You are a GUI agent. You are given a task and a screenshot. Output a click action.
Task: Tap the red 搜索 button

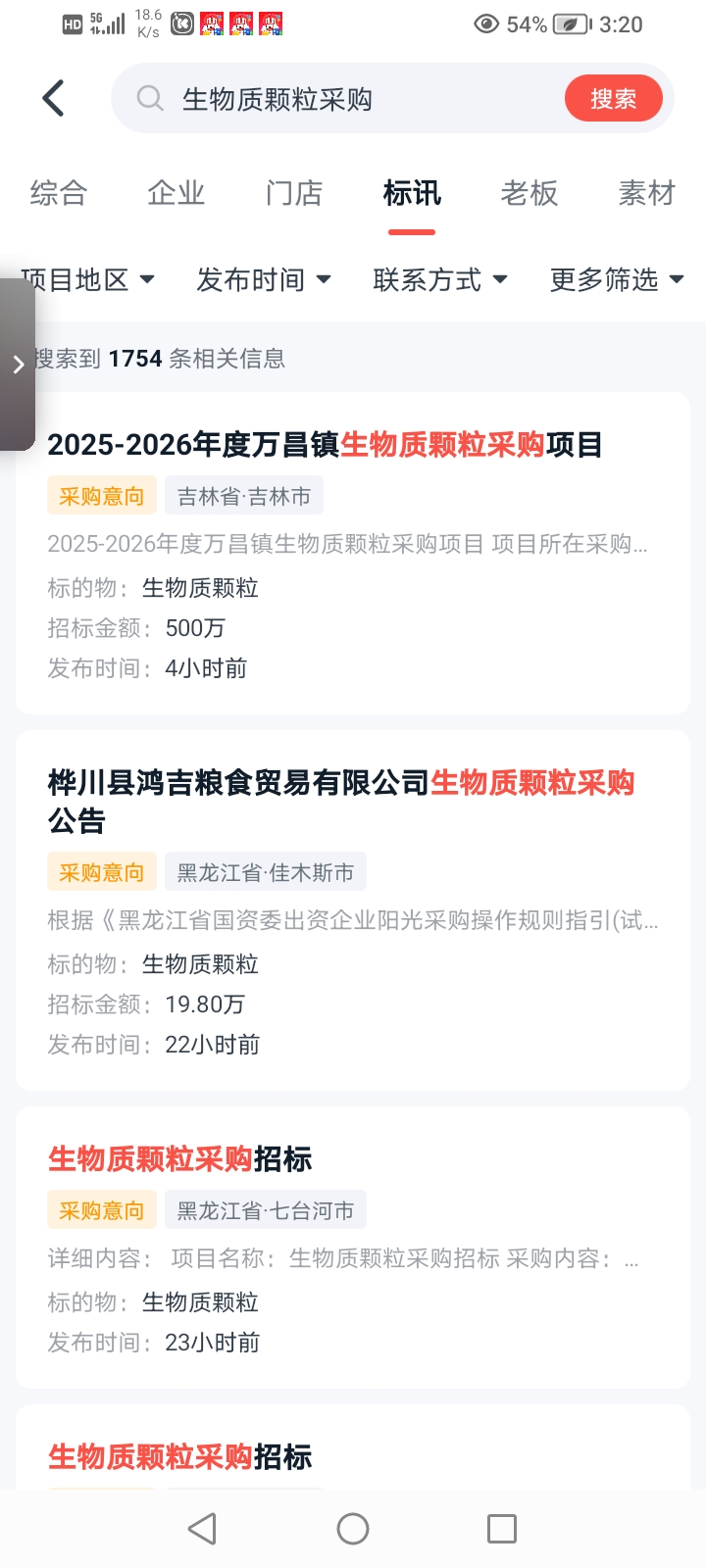pyautogui.click(x=613, y=99)
